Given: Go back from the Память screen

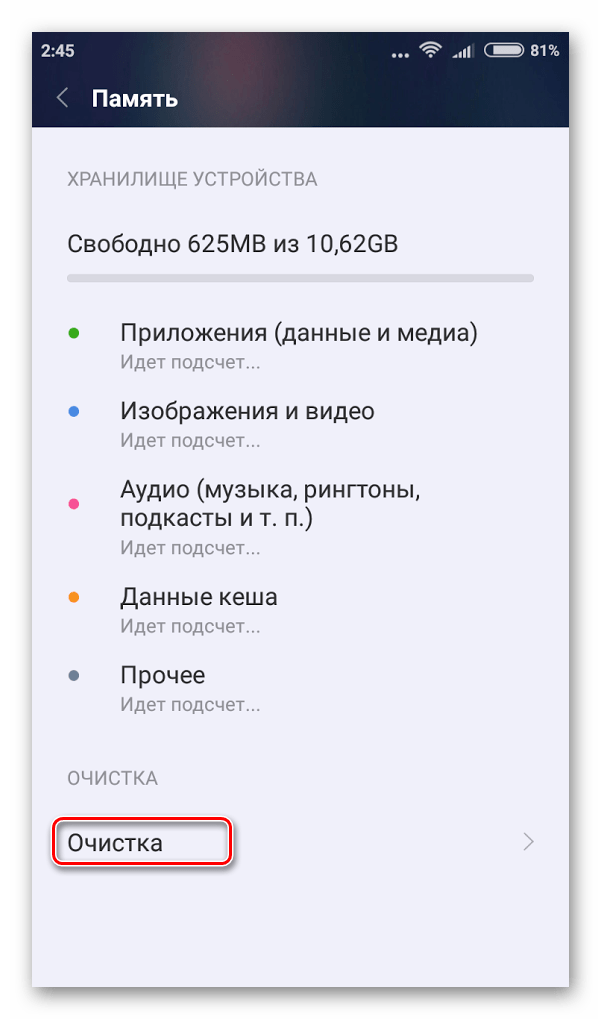Looking at the screenshot, I should 62,98.
